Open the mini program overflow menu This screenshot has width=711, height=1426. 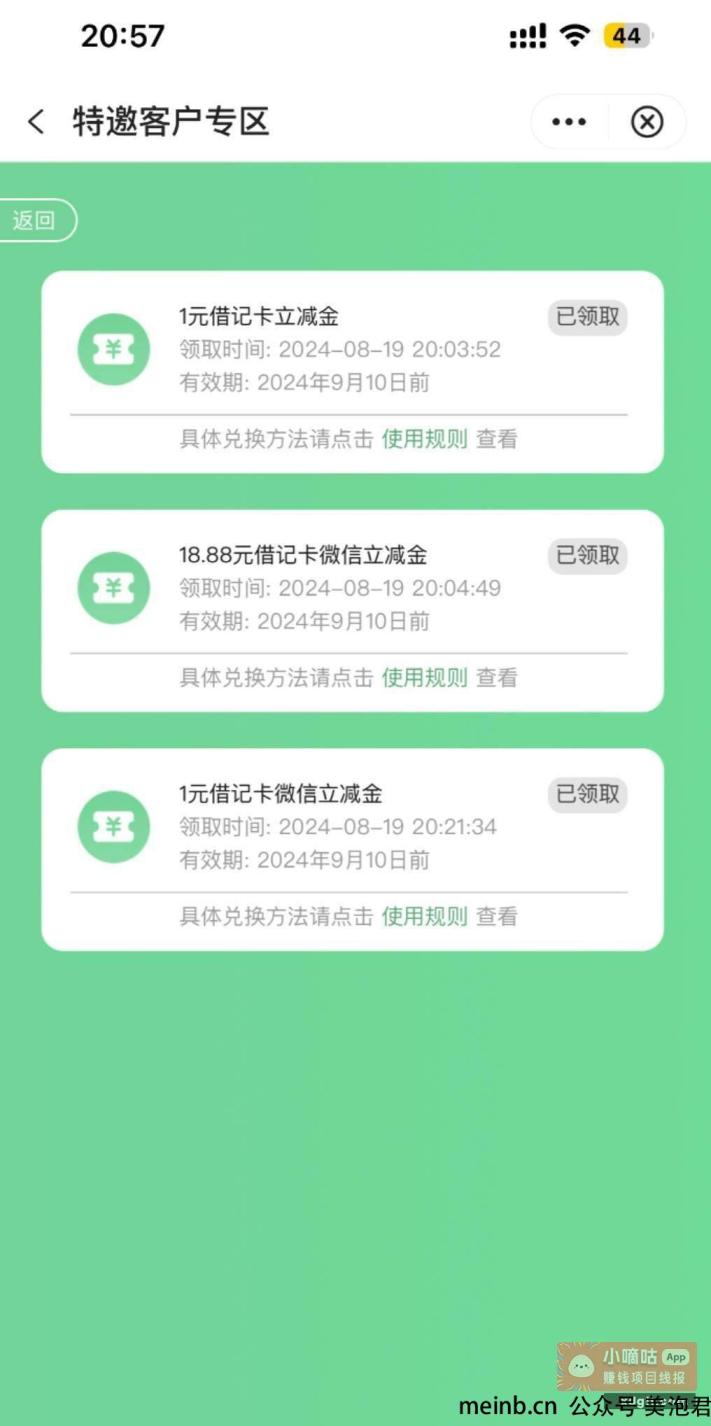click(x=569, y=122)
